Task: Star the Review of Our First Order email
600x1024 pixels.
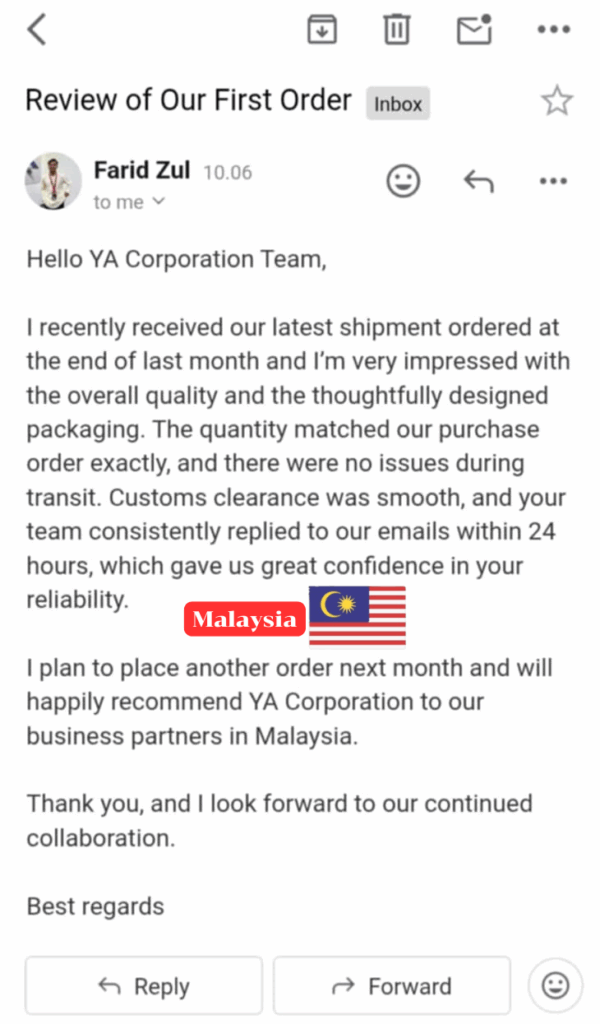Action: point(556,101)
